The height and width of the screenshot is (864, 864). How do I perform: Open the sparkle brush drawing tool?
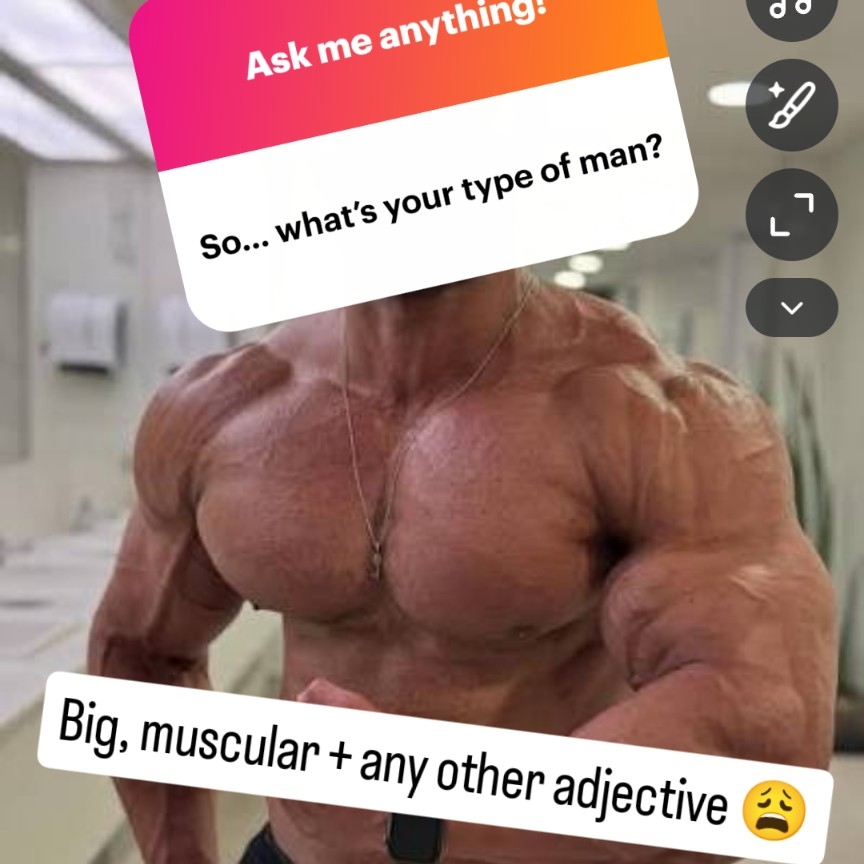791,105
